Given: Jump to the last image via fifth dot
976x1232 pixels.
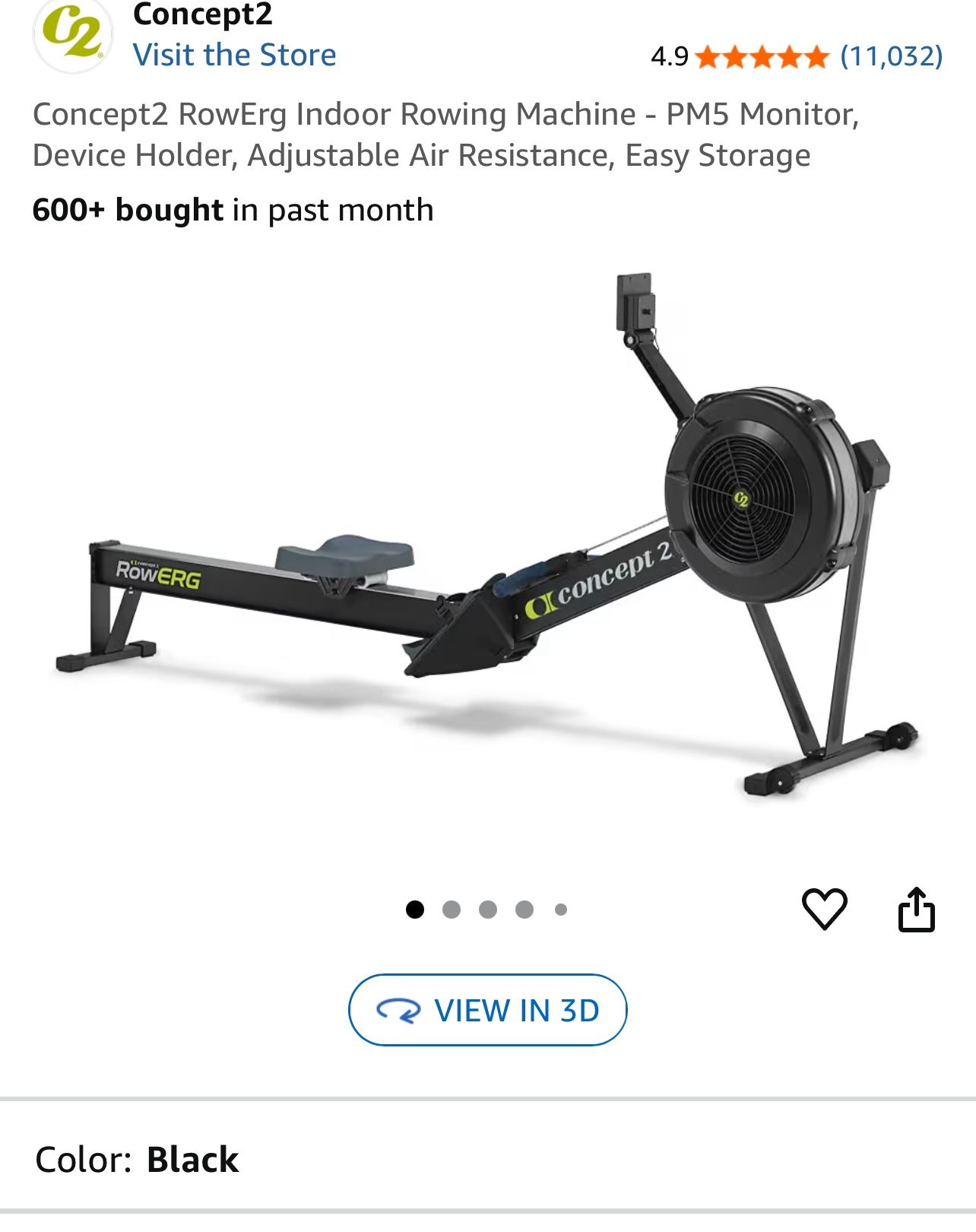Looking at the screenshot, I should tap(561, 907).
